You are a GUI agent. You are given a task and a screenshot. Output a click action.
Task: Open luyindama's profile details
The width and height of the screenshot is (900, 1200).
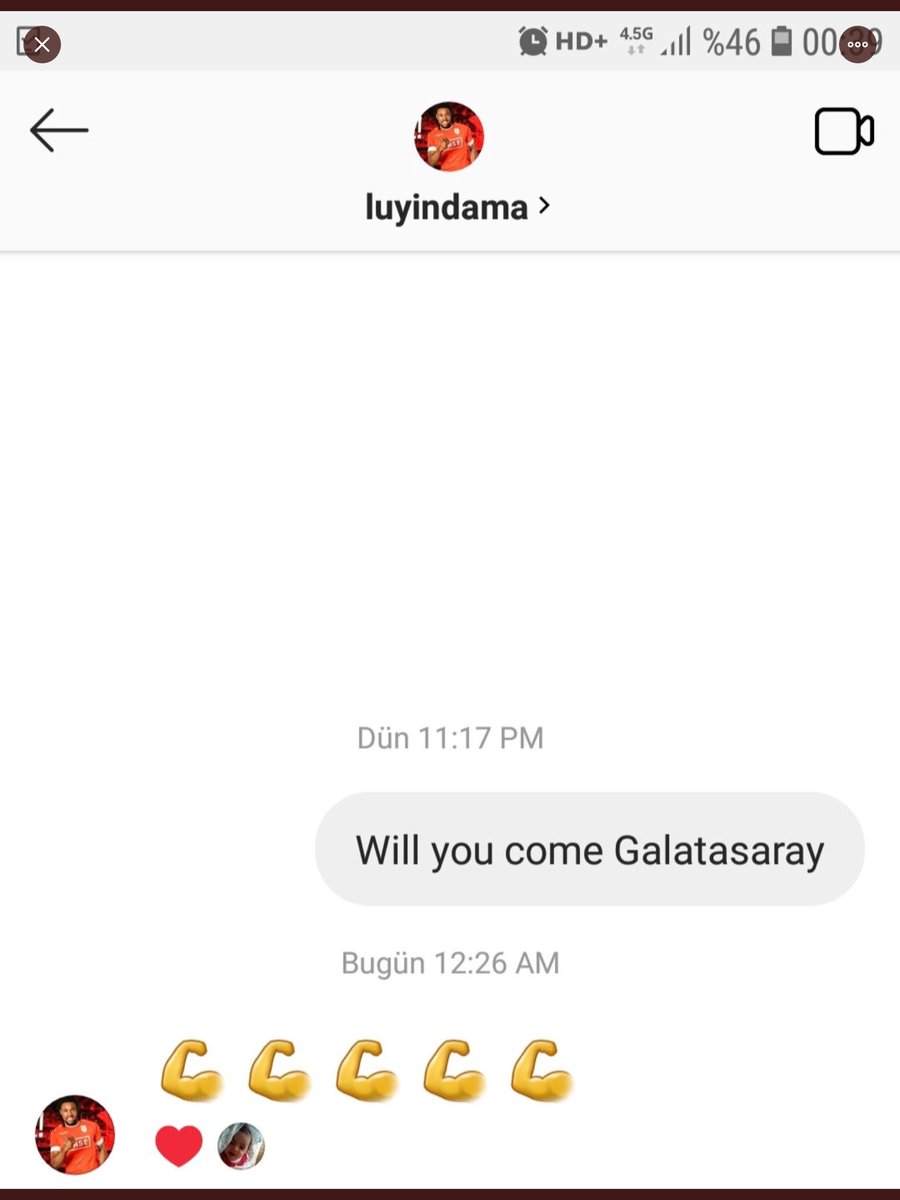459,207
